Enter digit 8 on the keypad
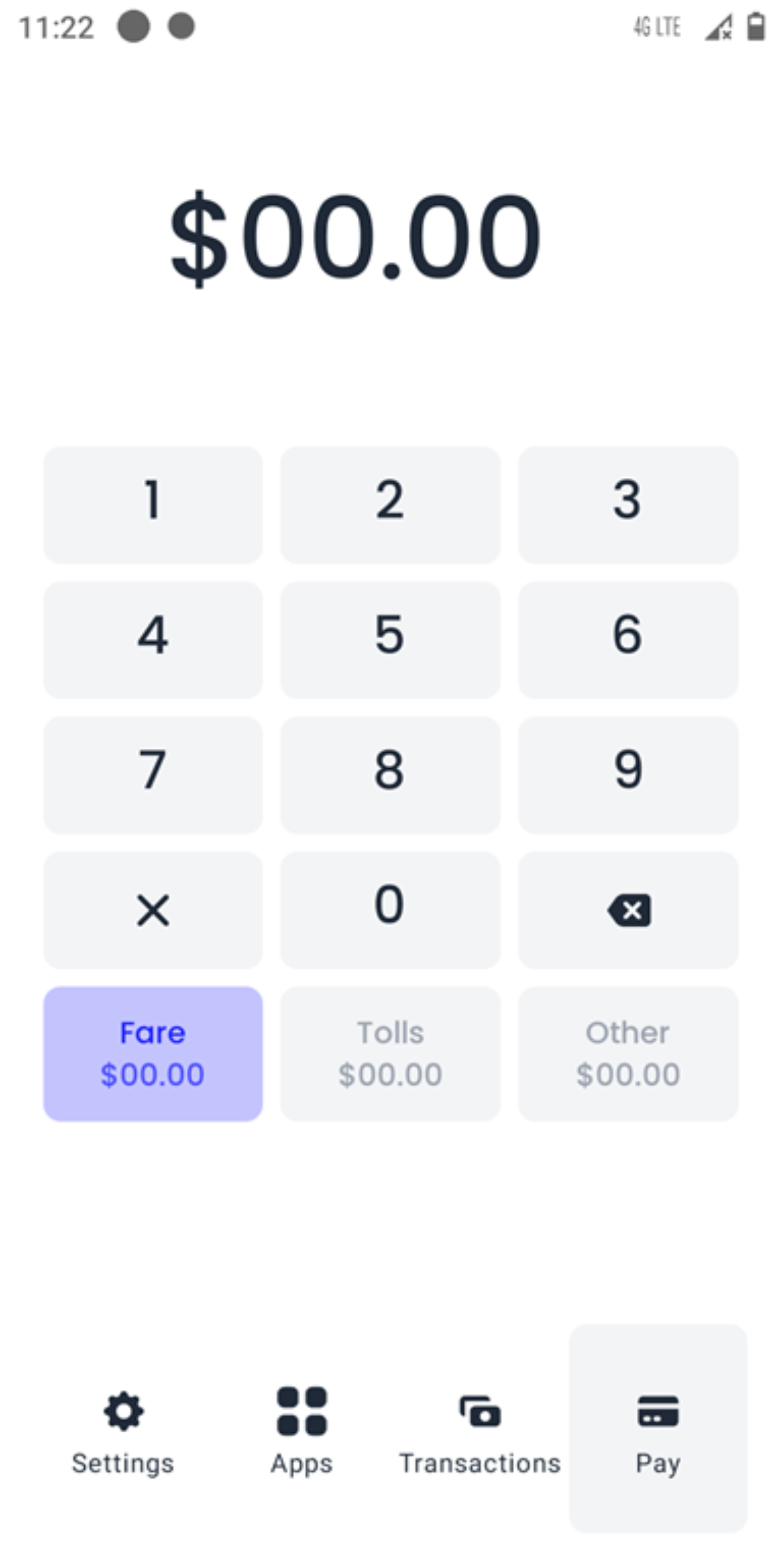 point(390,775)
